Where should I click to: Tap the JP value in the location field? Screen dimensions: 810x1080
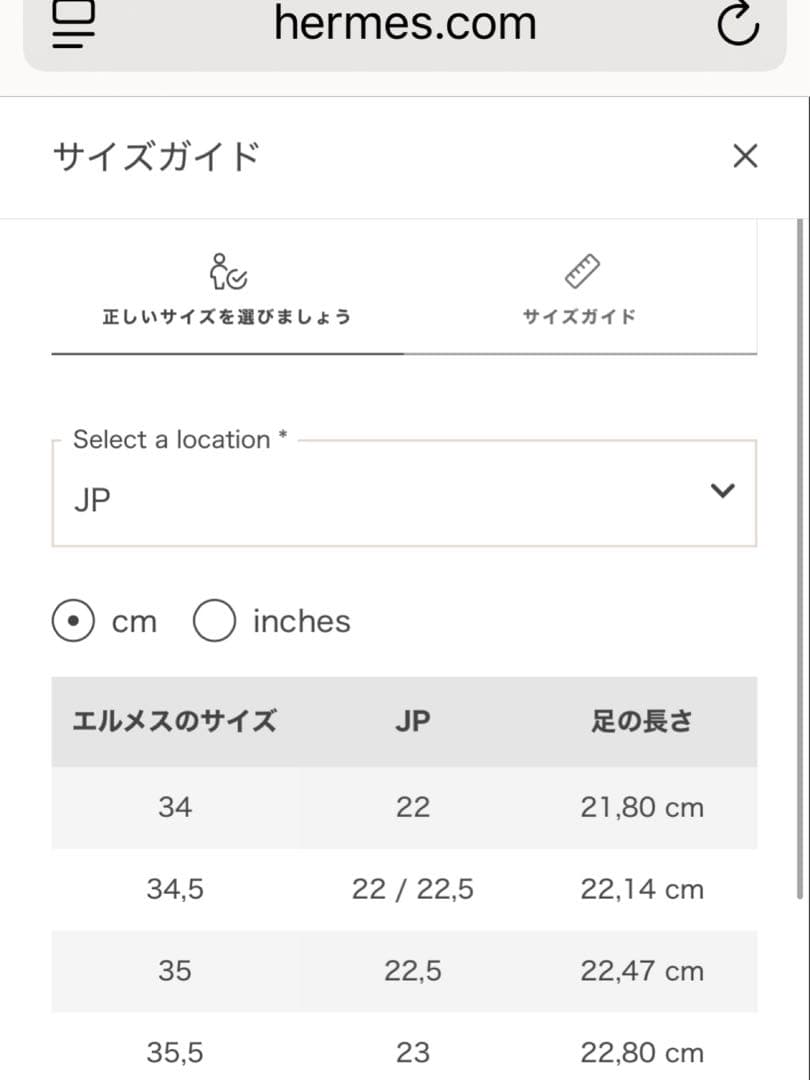[91, 498]
